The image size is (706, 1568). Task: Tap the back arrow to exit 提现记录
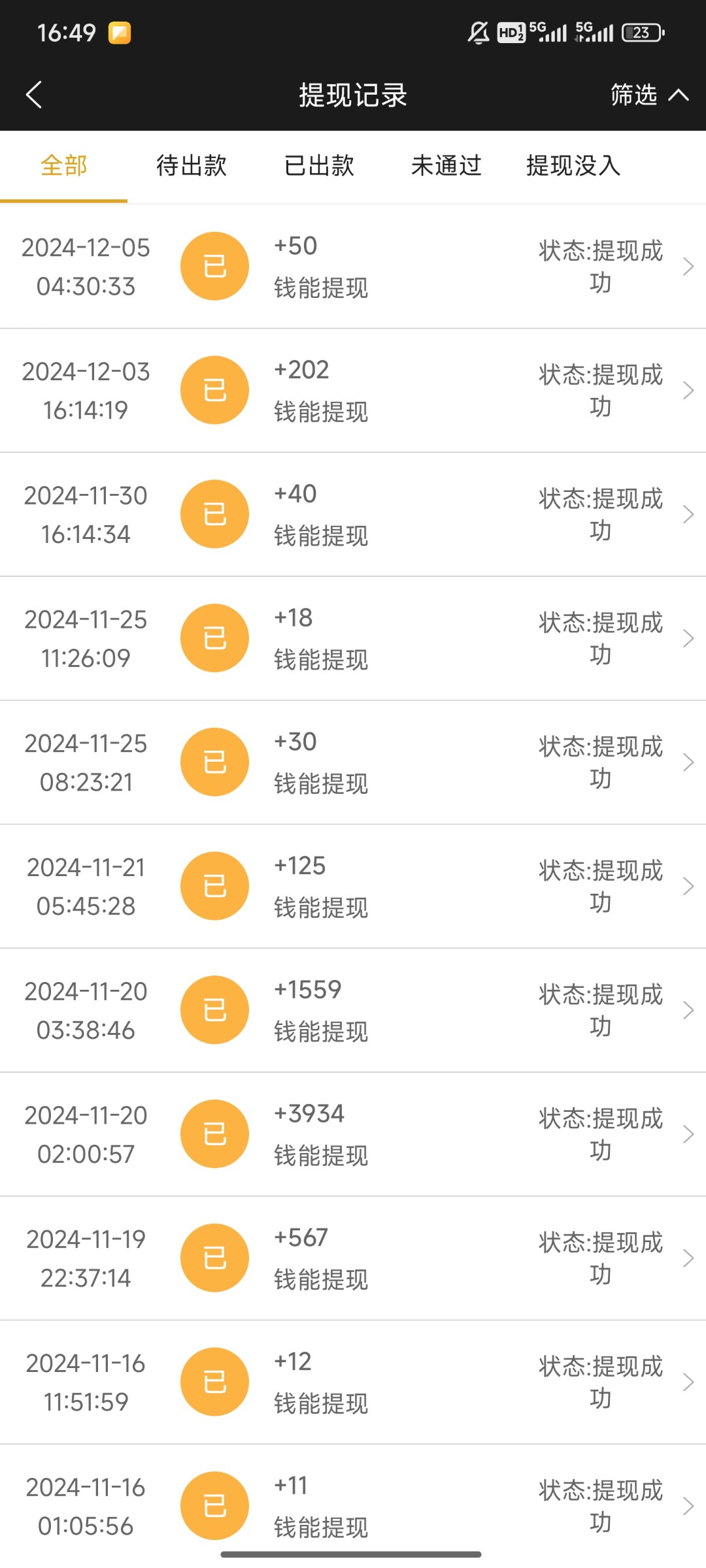pyautogui.click(x=33, y=95)
